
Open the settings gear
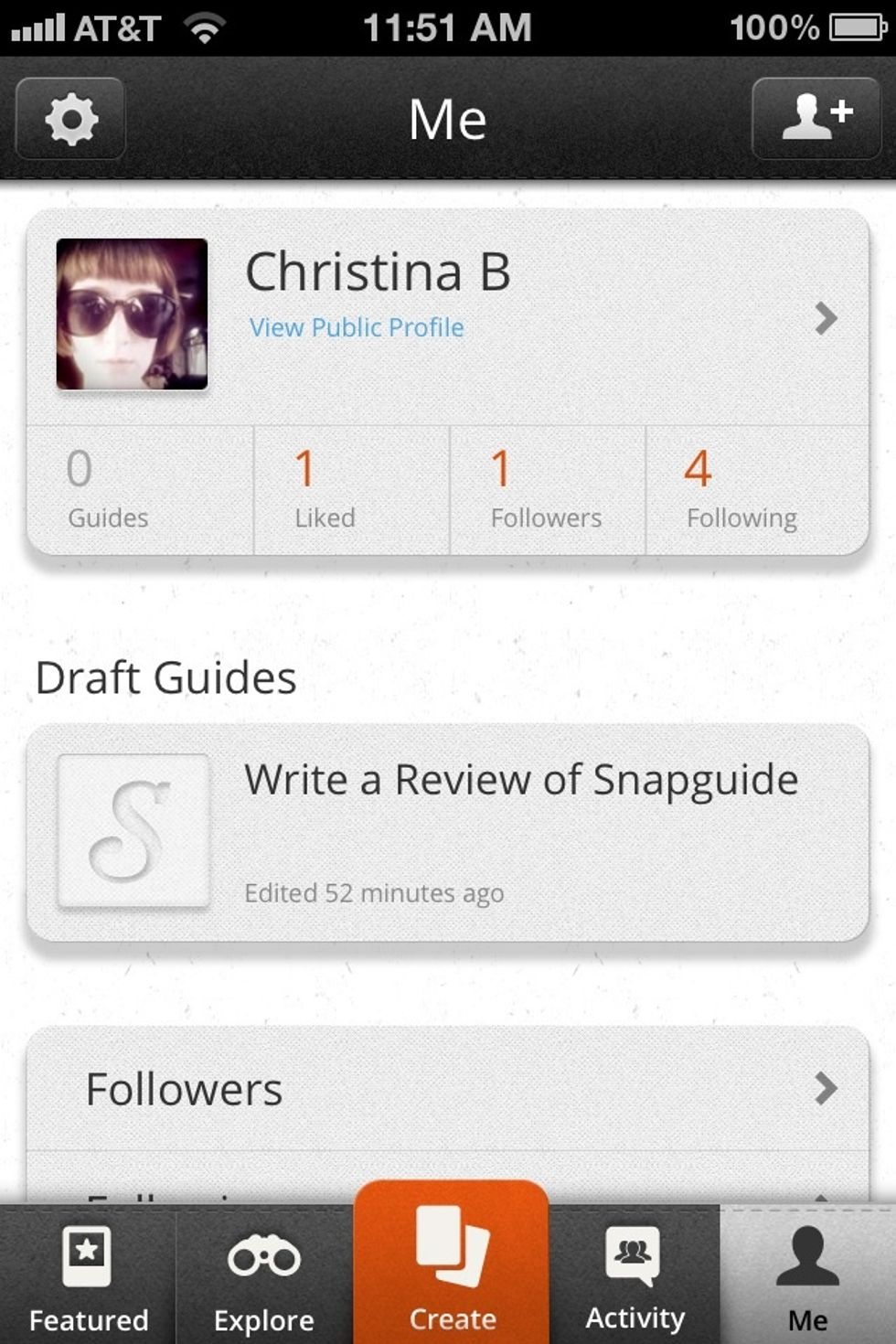click(70, 120)
